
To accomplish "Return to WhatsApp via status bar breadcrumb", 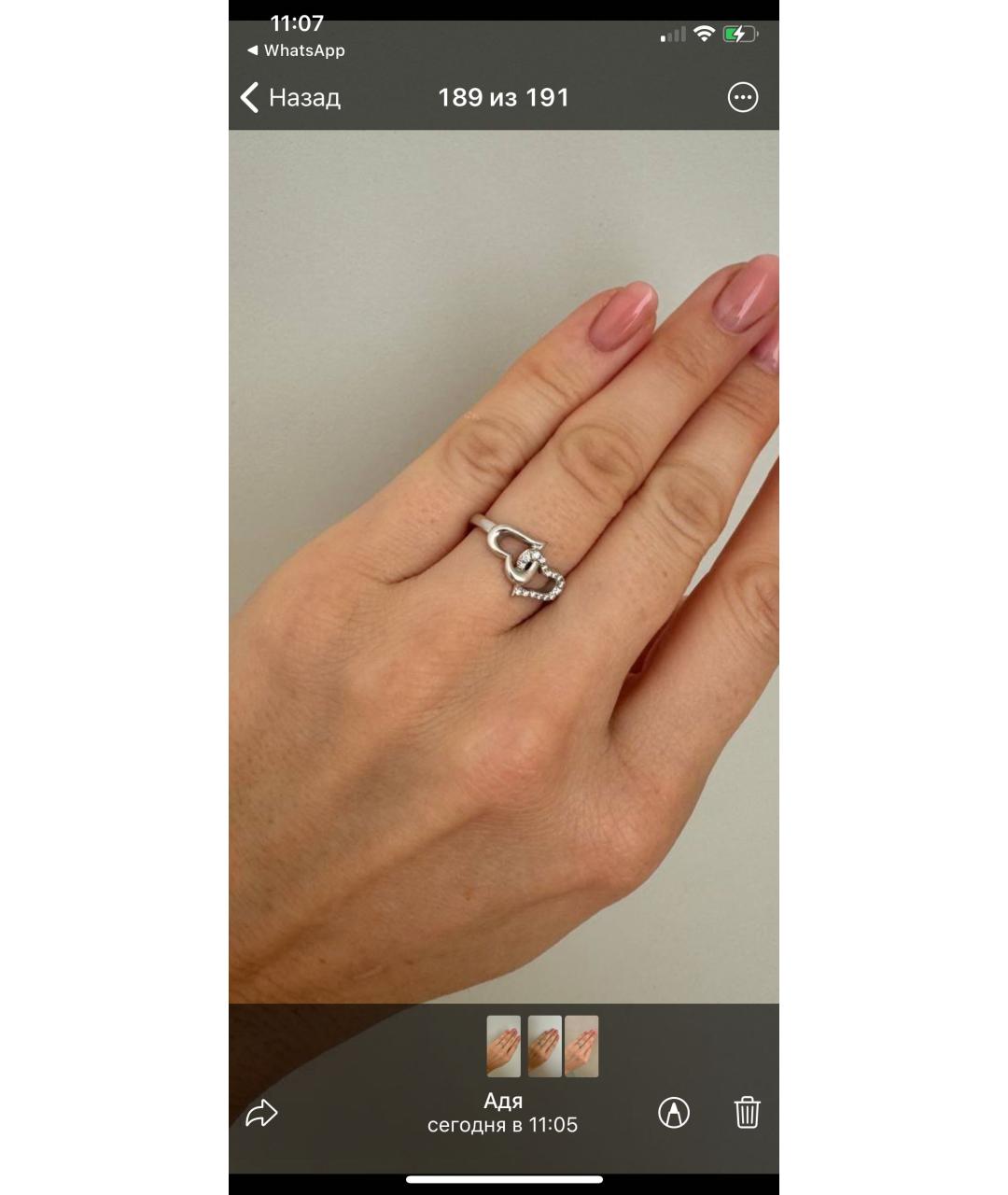I will [296, 50].
